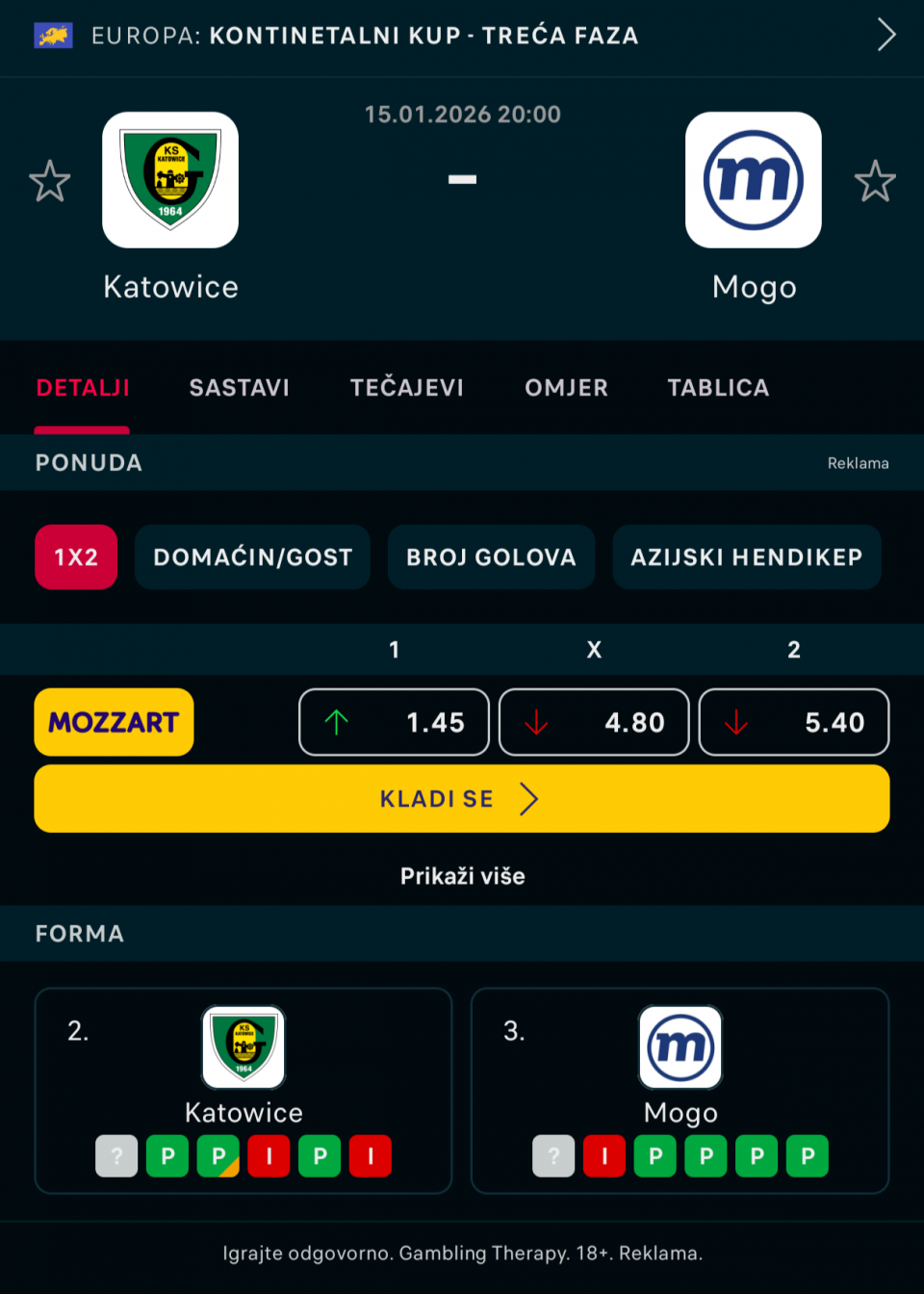The image size is (924, 1294).
Task: Tap the home win odds 1.45
Action: point(394,722)
